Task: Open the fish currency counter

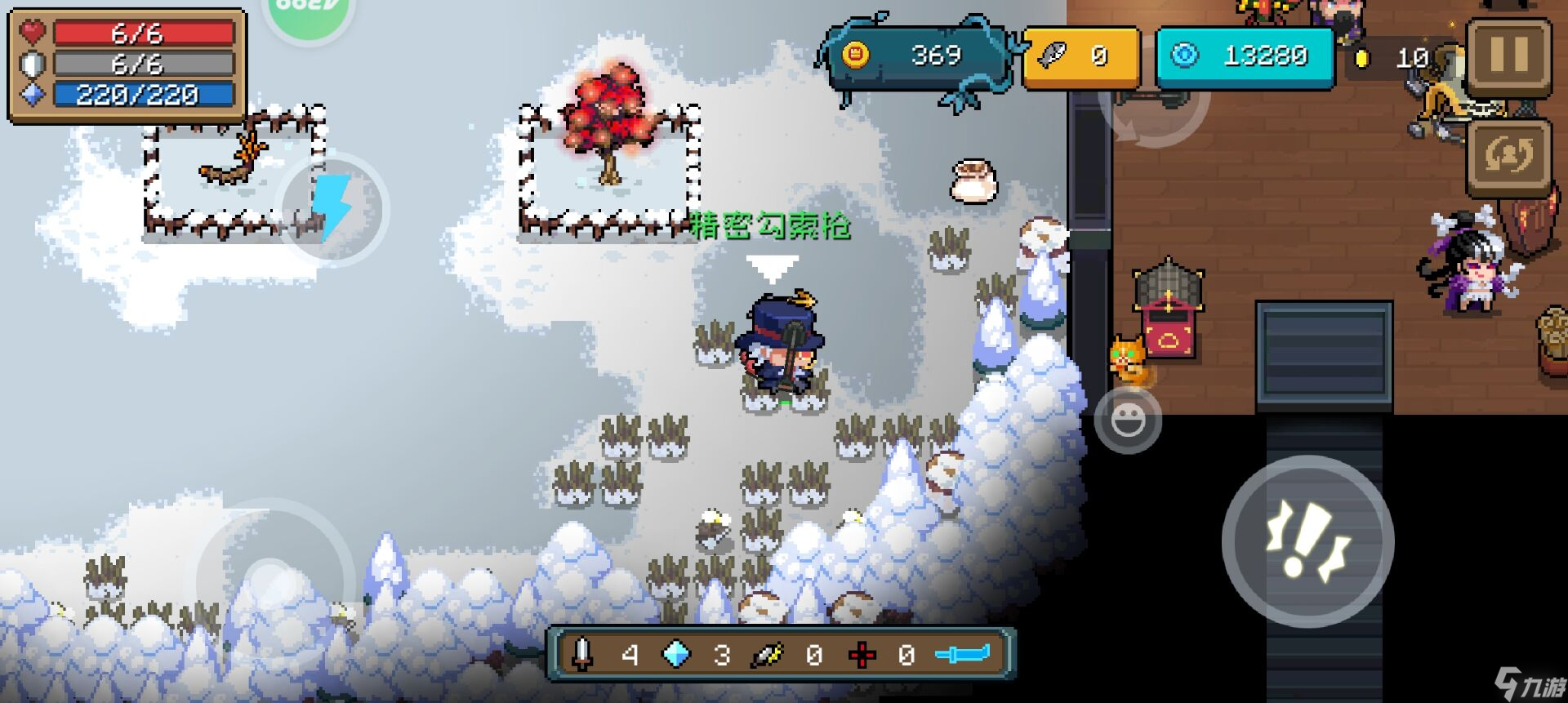Action: click(x=1080, y=56)
